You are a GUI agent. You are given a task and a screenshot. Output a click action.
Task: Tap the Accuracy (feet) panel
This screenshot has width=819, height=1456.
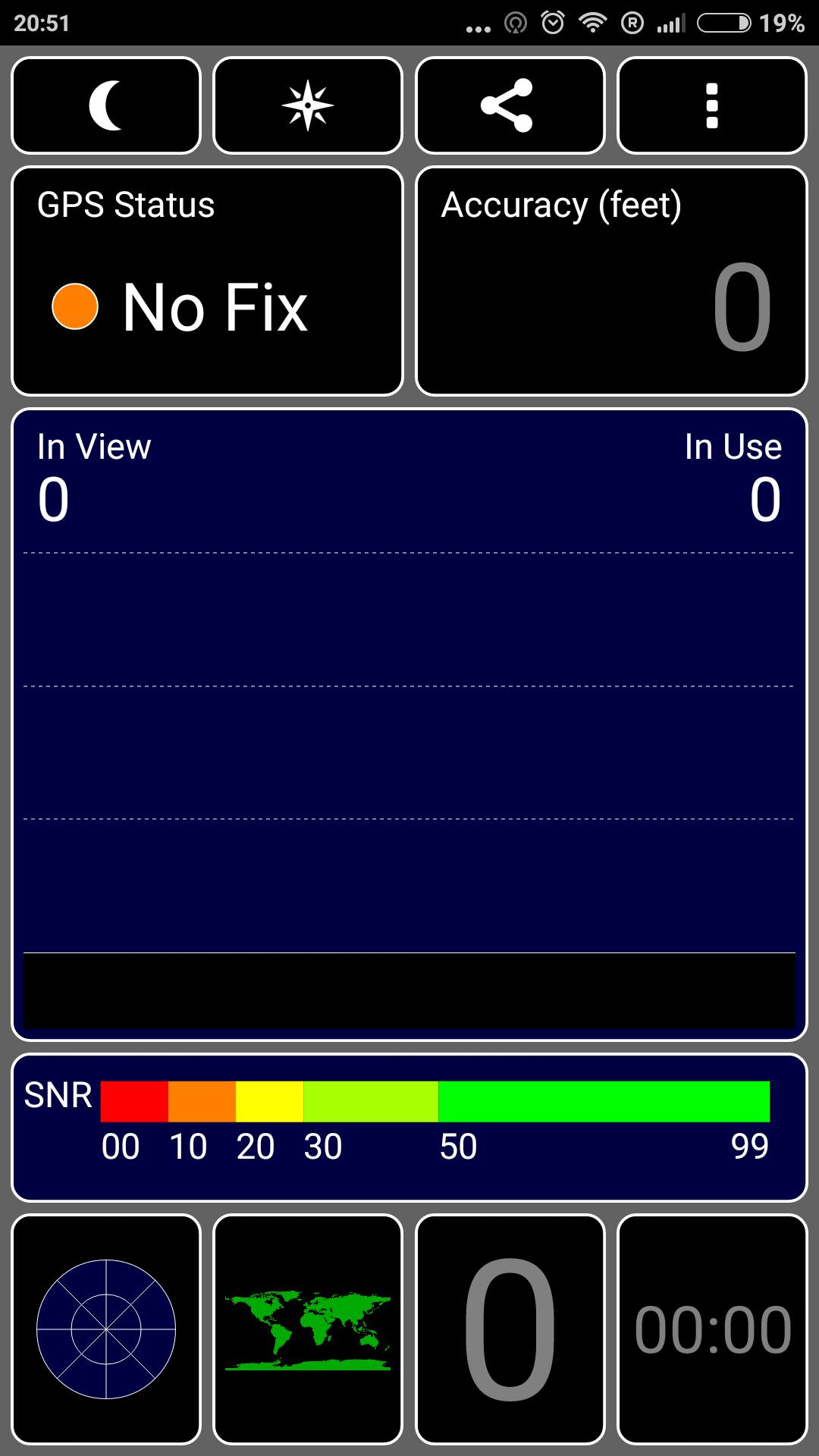pyautogui.click(x=611, y=281)
